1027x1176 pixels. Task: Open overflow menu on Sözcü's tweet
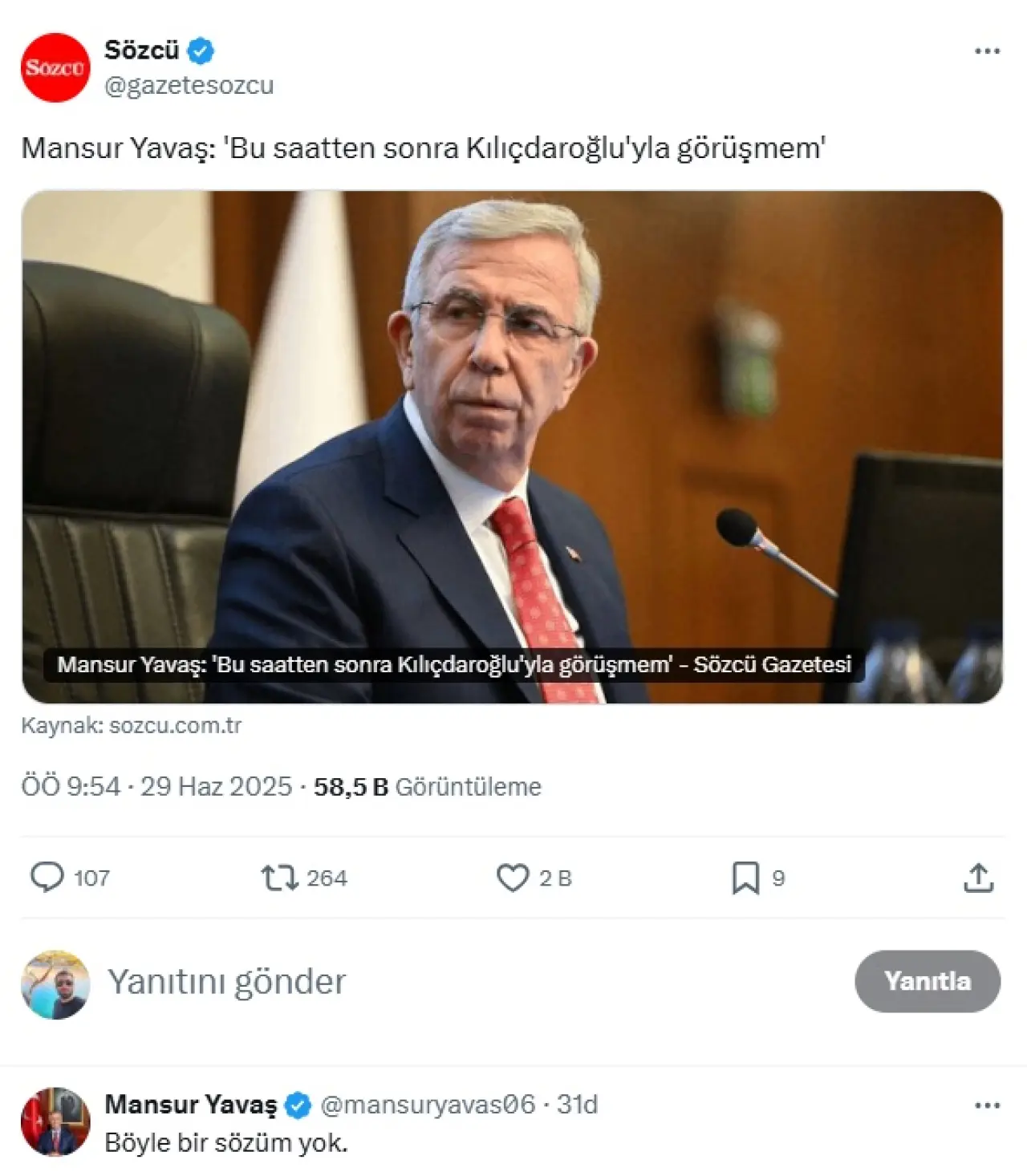click(x=986, y=51)
